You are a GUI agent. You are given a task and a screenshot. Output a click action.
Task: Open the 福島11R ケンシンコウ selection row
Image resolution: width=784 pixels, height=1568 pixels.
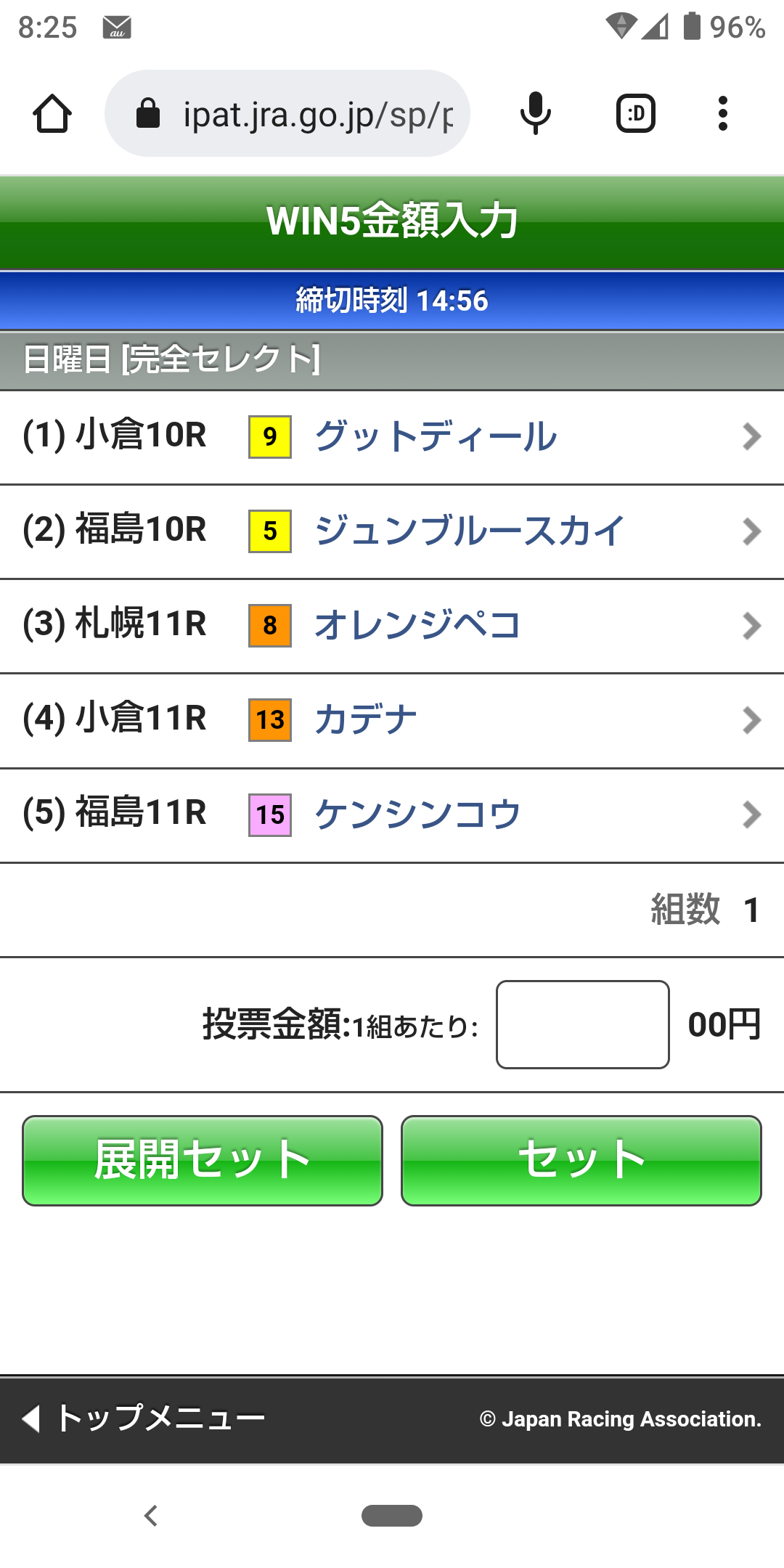click(392, 814)
